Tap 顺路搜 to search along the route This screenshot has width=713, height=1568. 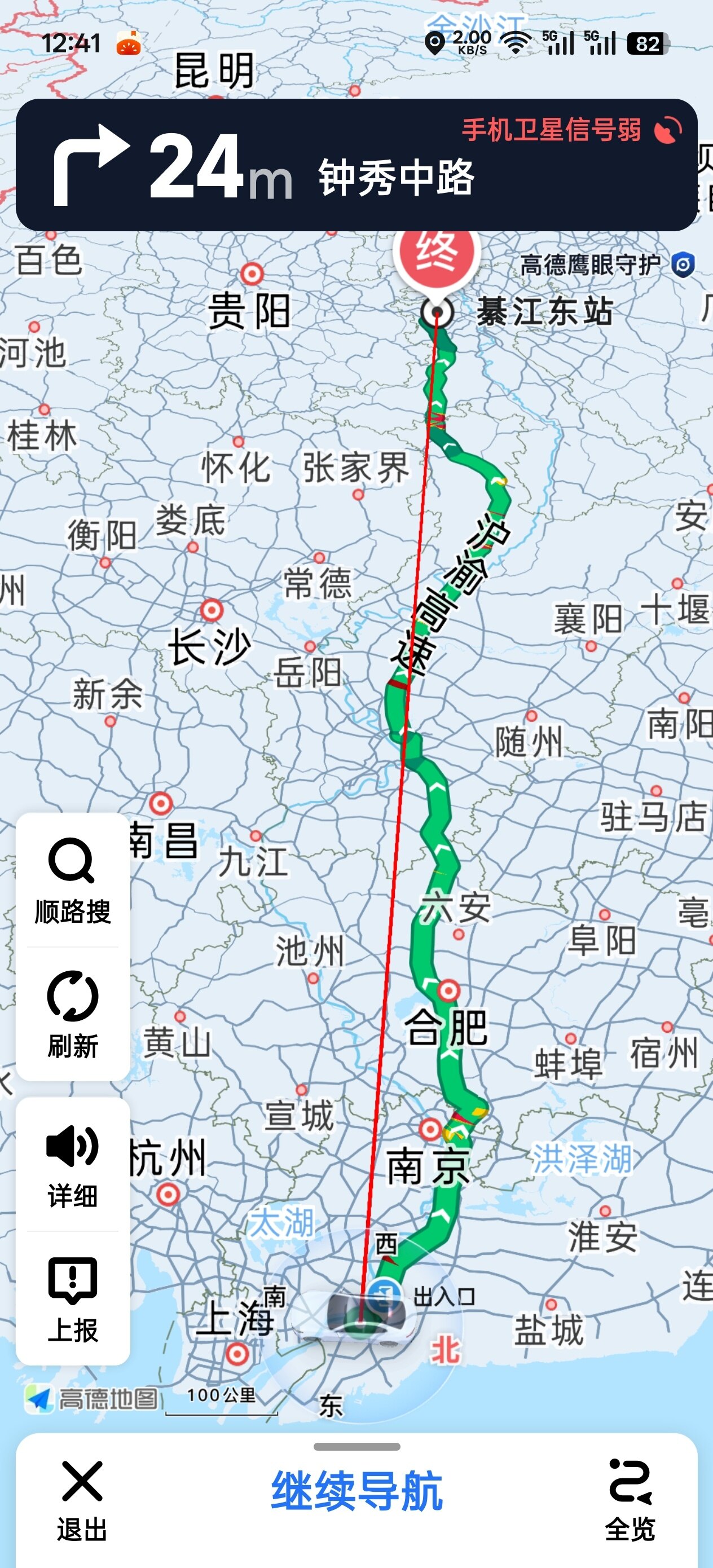[72, 881]
